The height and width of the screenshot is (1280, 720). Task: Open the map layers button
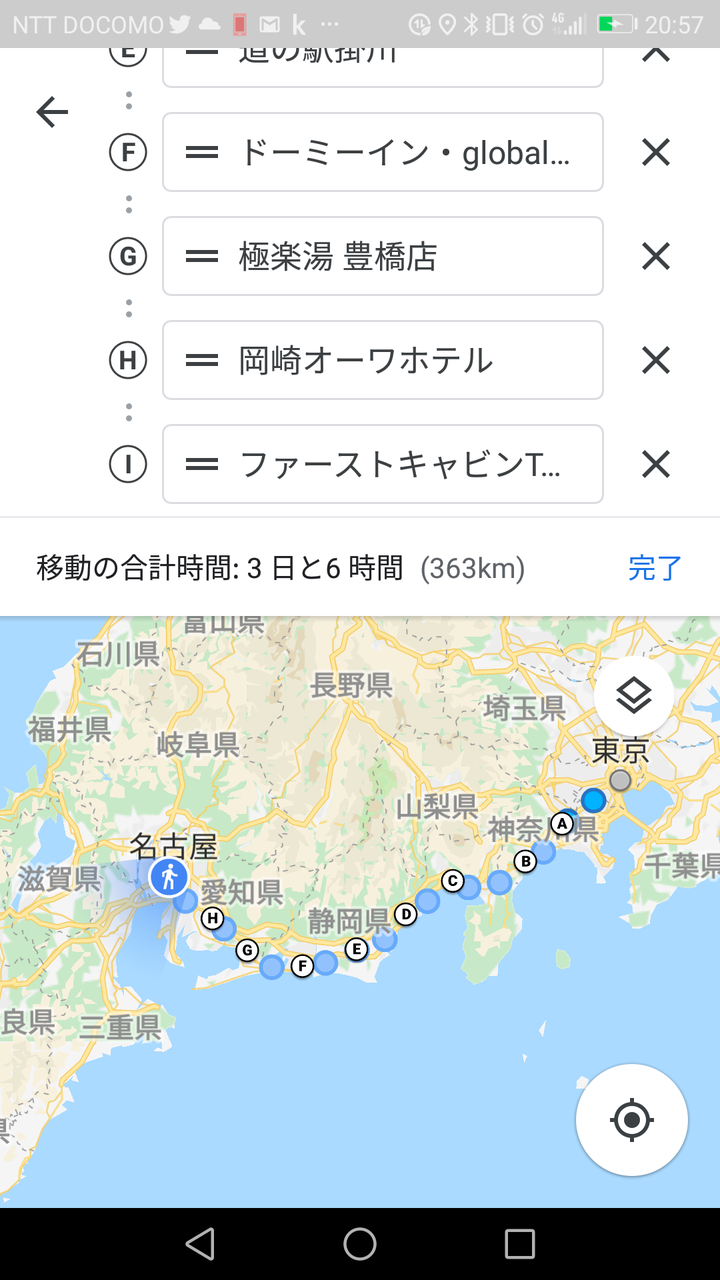coord(633,695)
